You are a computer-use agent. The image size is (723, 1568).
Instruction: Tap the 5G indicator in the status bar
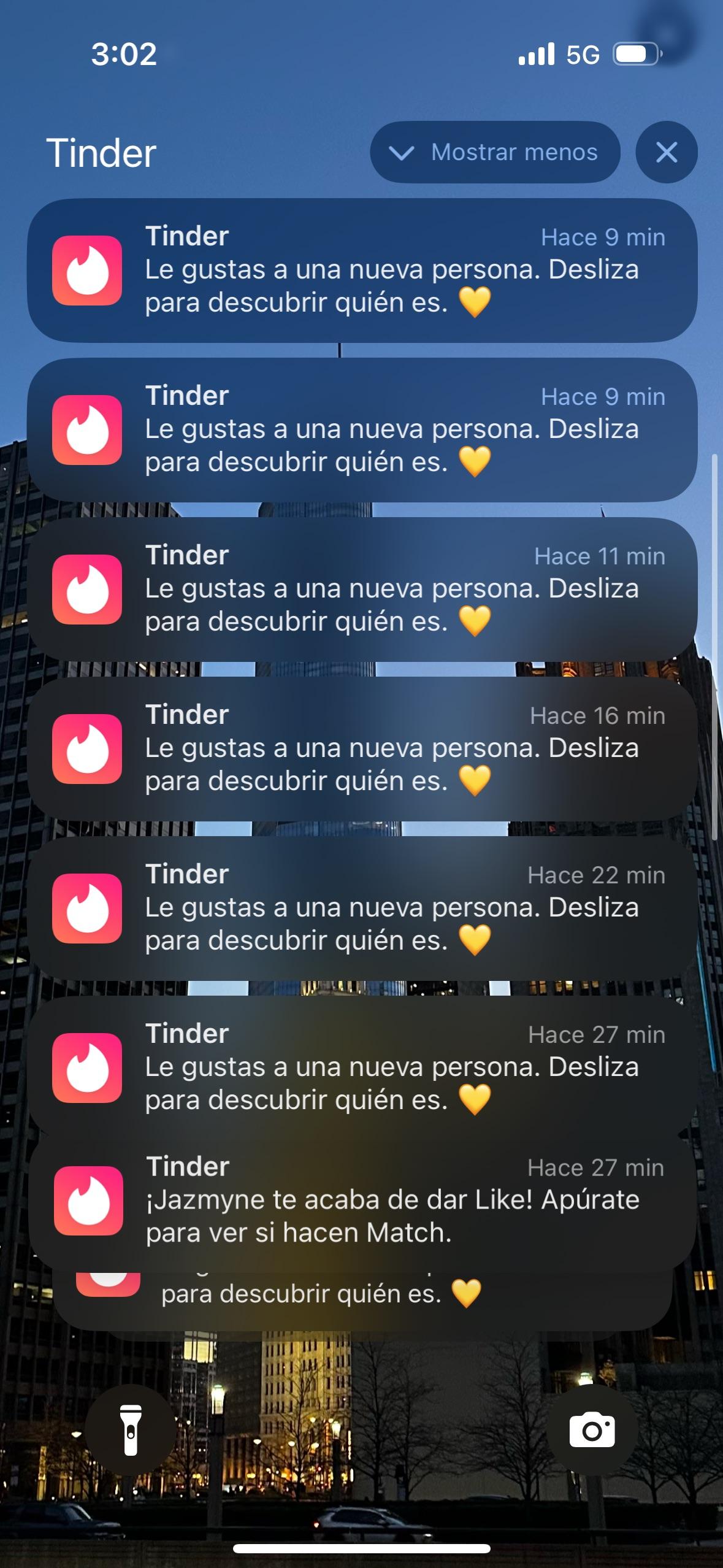[x=581, y=55]
